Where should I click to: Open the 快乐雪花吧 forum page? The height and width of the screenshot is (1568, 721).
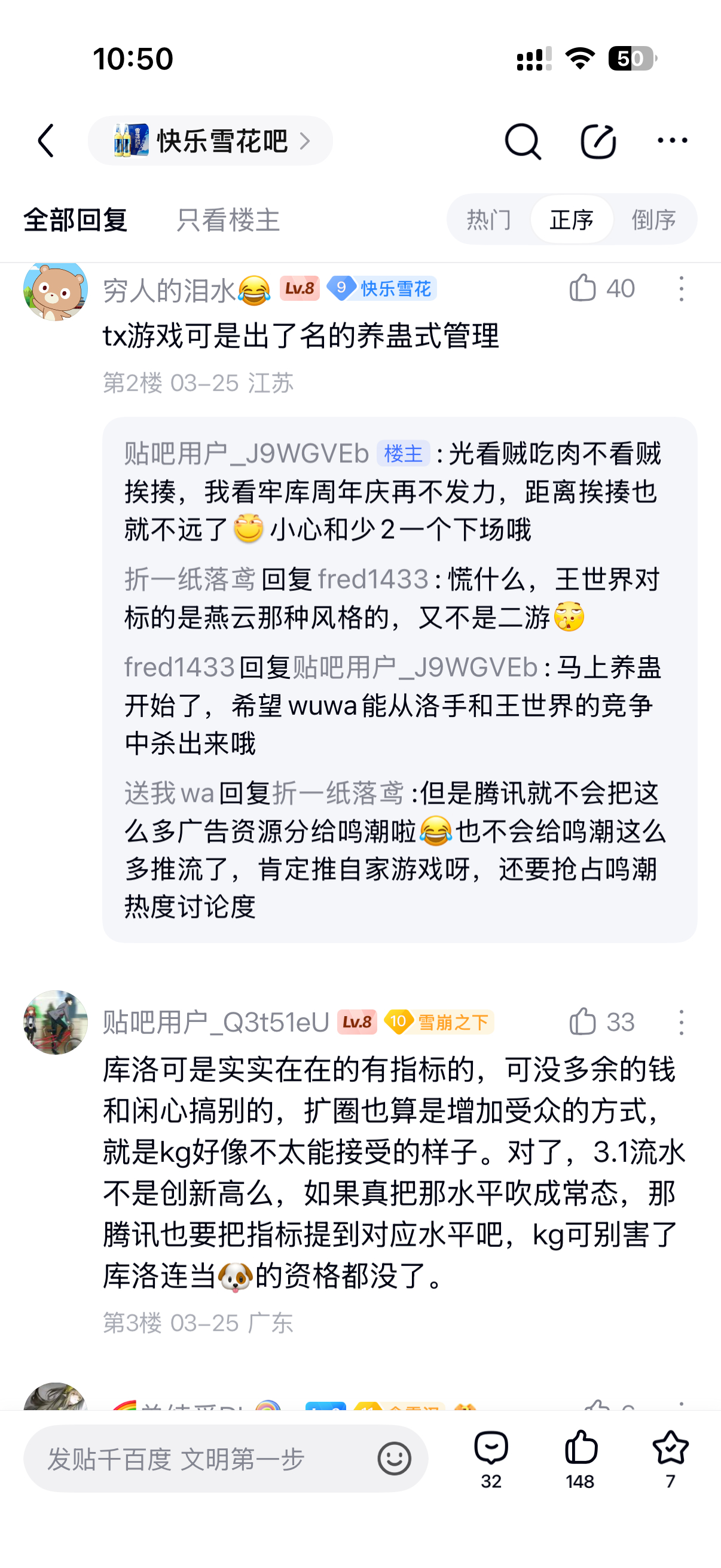click(x=210, y=141)
